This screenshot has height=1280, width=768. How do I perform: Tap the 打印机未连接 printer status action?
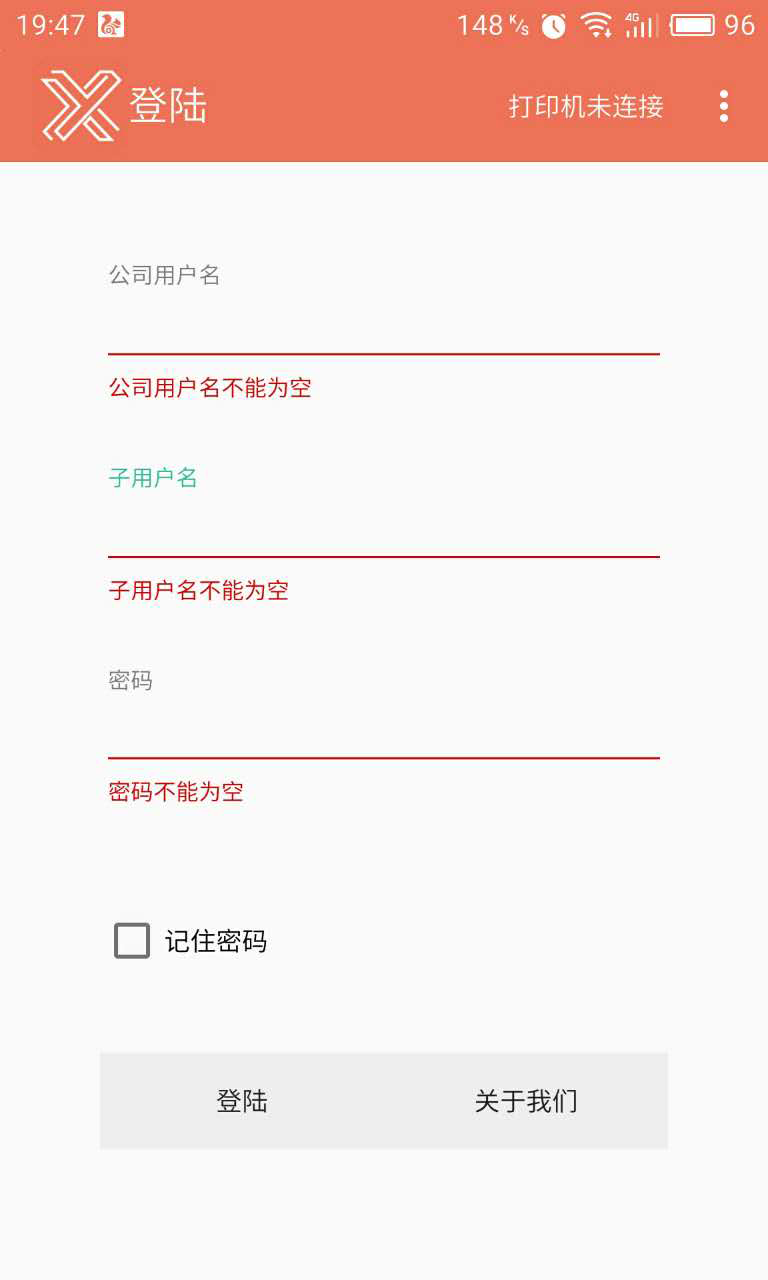(586, 106)
